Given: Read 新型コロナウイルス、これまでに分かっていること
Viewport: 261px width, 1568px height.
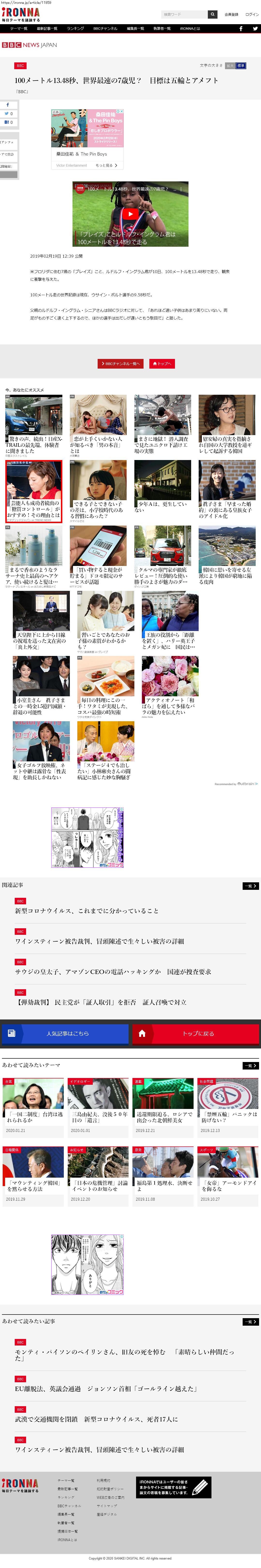Looking at the screenshot, I should click(86, 911).
